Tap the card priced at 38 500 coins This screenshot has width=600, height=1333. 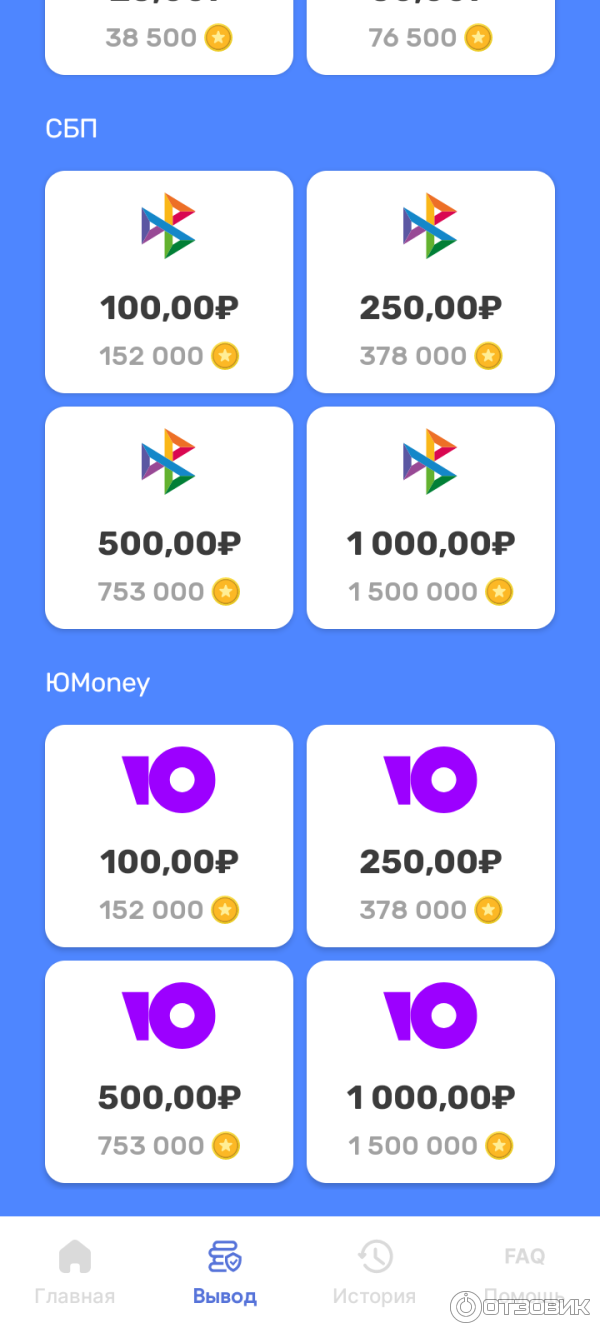tap(169, 36)
